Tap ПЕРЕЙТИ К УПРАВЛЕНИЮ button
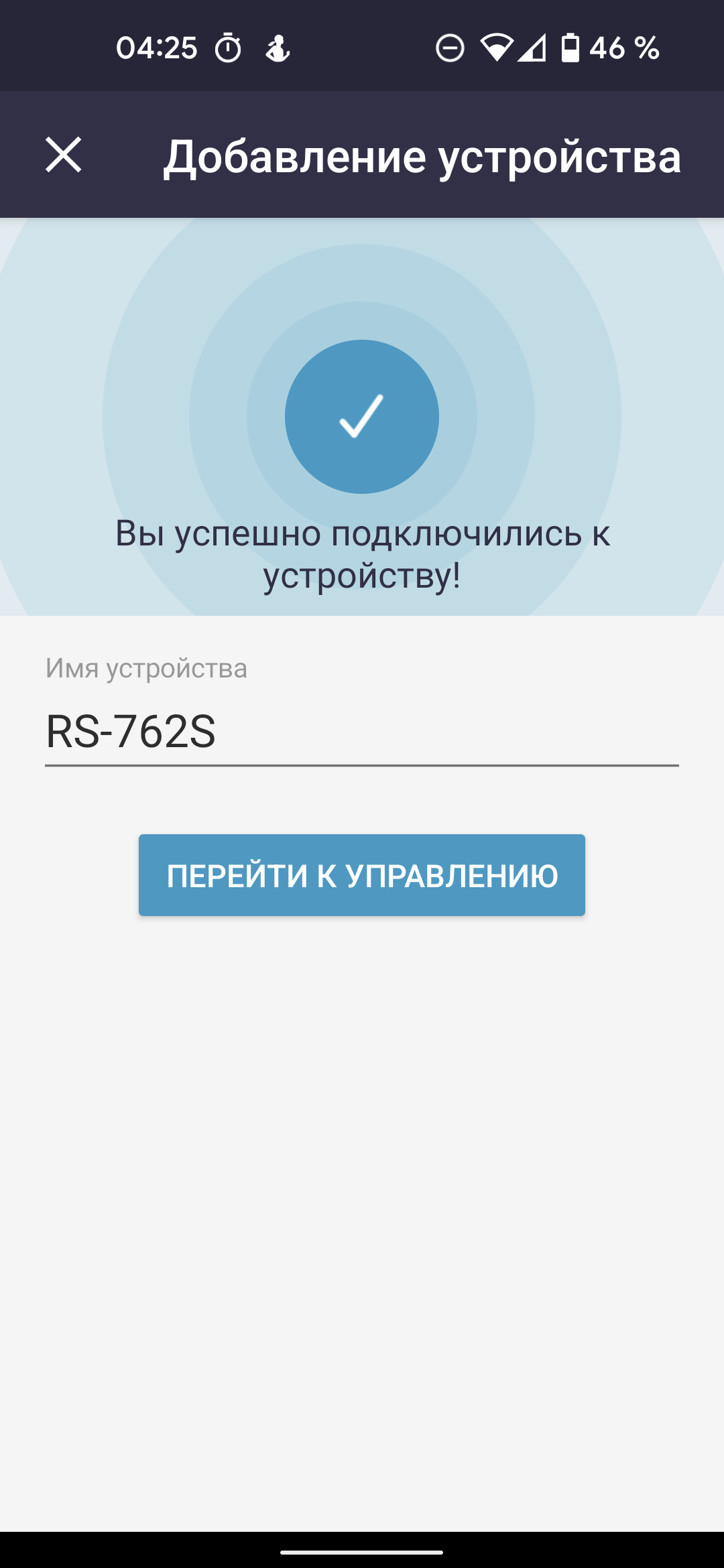The height and width of the screenshot is (1568, 724). click(361, 875)
